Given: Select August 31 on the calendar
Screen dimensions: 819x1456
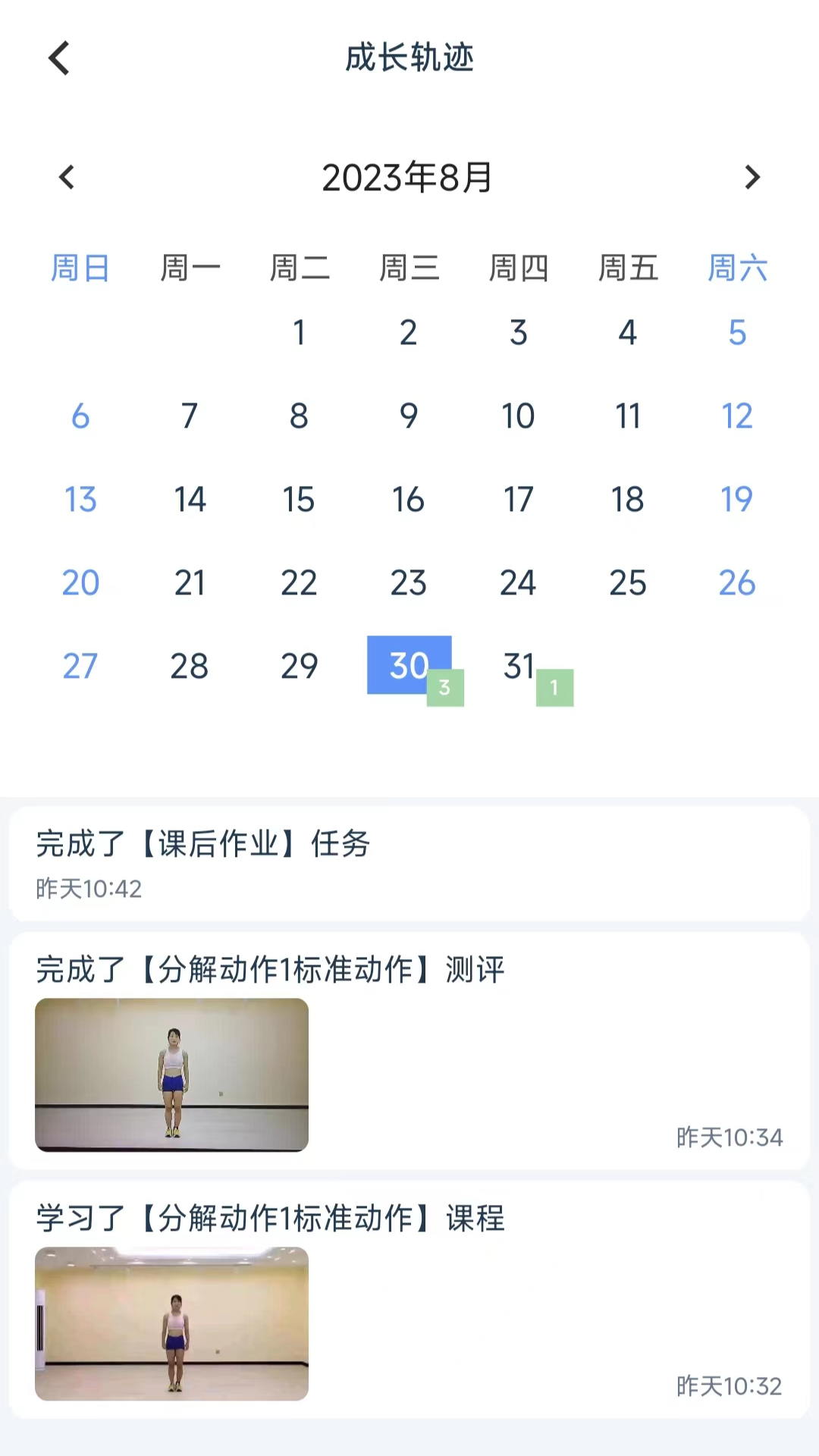Looking at the screenshot, I should pos(518,665).
